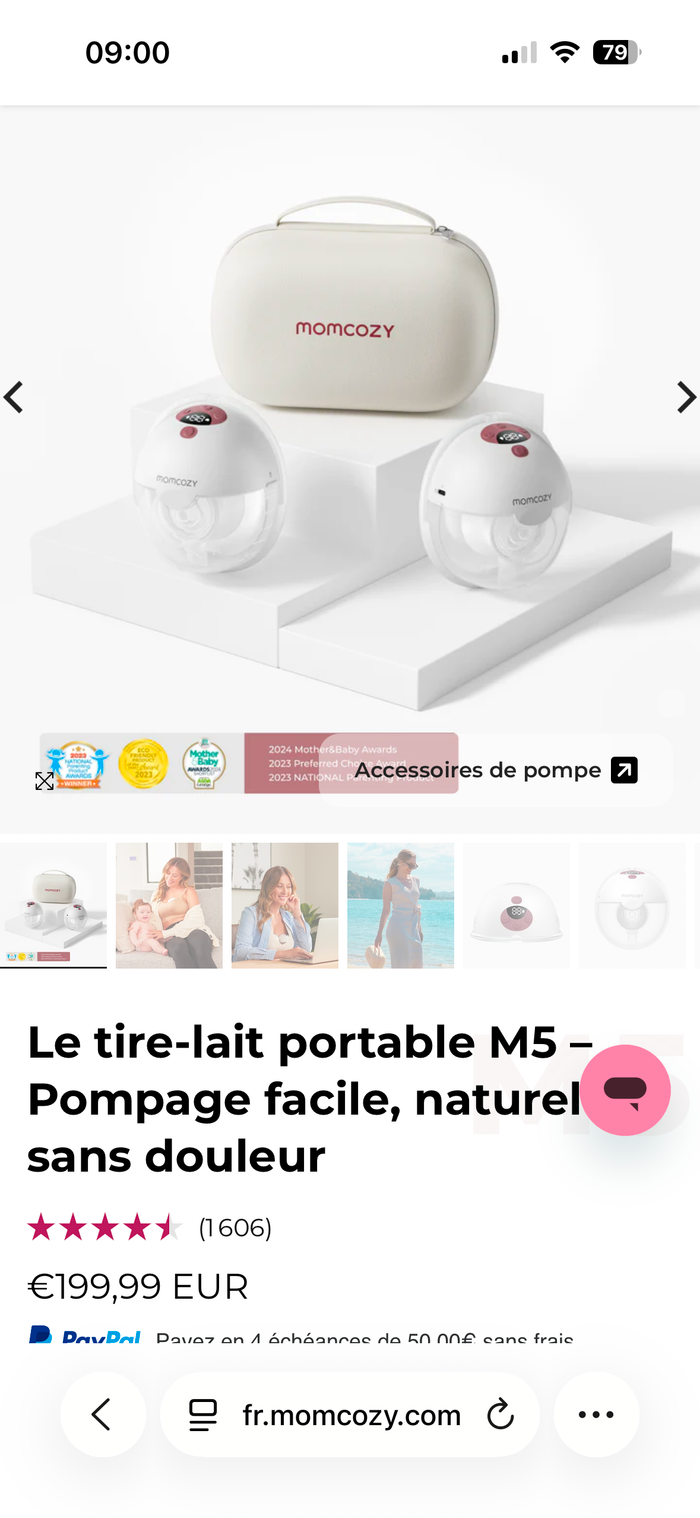Screen dimensions: 700x1518
Task: Go back in the browser
Action: click(102, 1414)
